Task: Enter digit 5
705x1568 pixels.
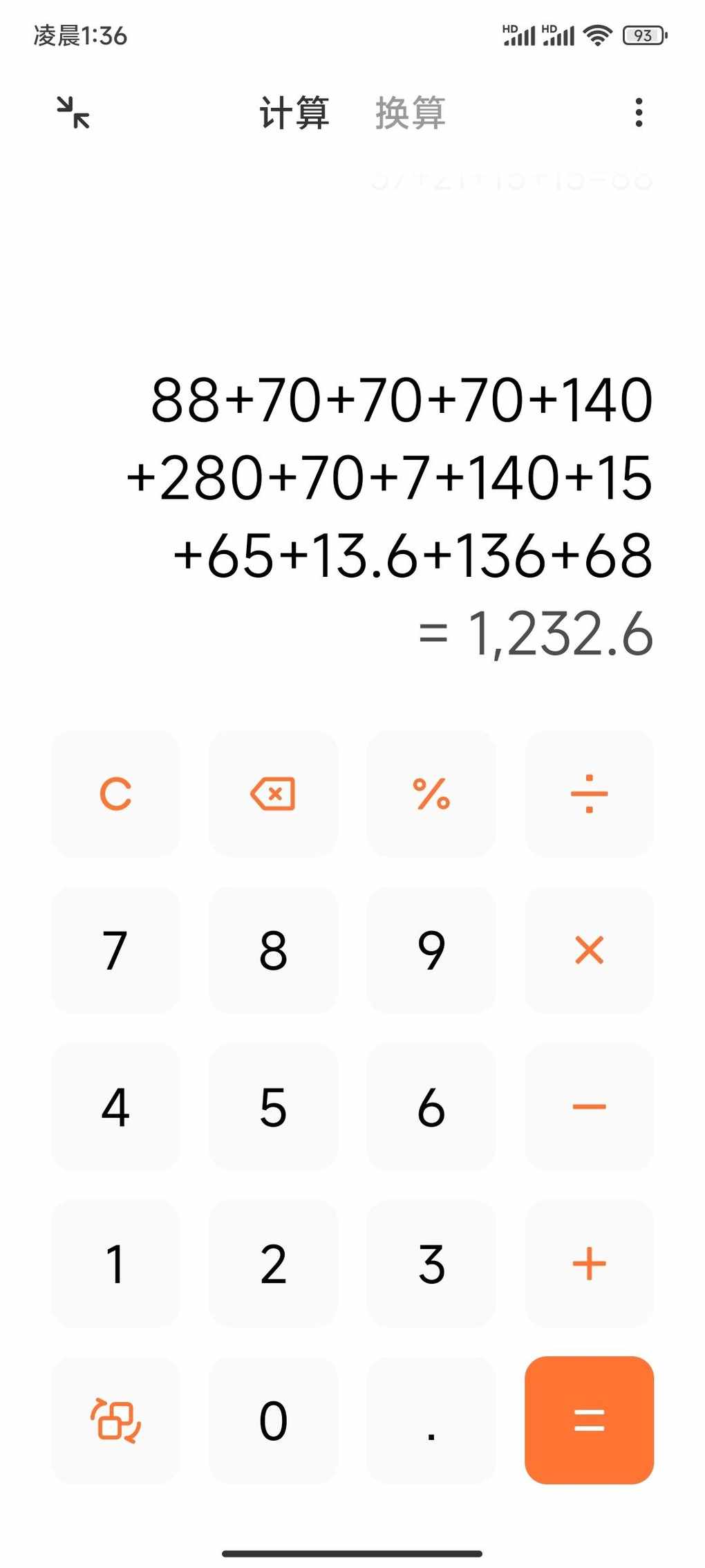Action: pos(273,1107)
